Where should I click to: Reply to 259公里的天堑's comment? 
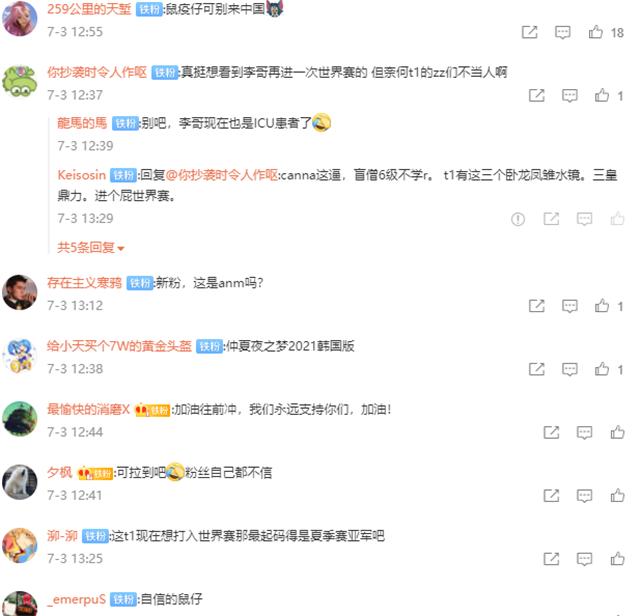point(563,32)
